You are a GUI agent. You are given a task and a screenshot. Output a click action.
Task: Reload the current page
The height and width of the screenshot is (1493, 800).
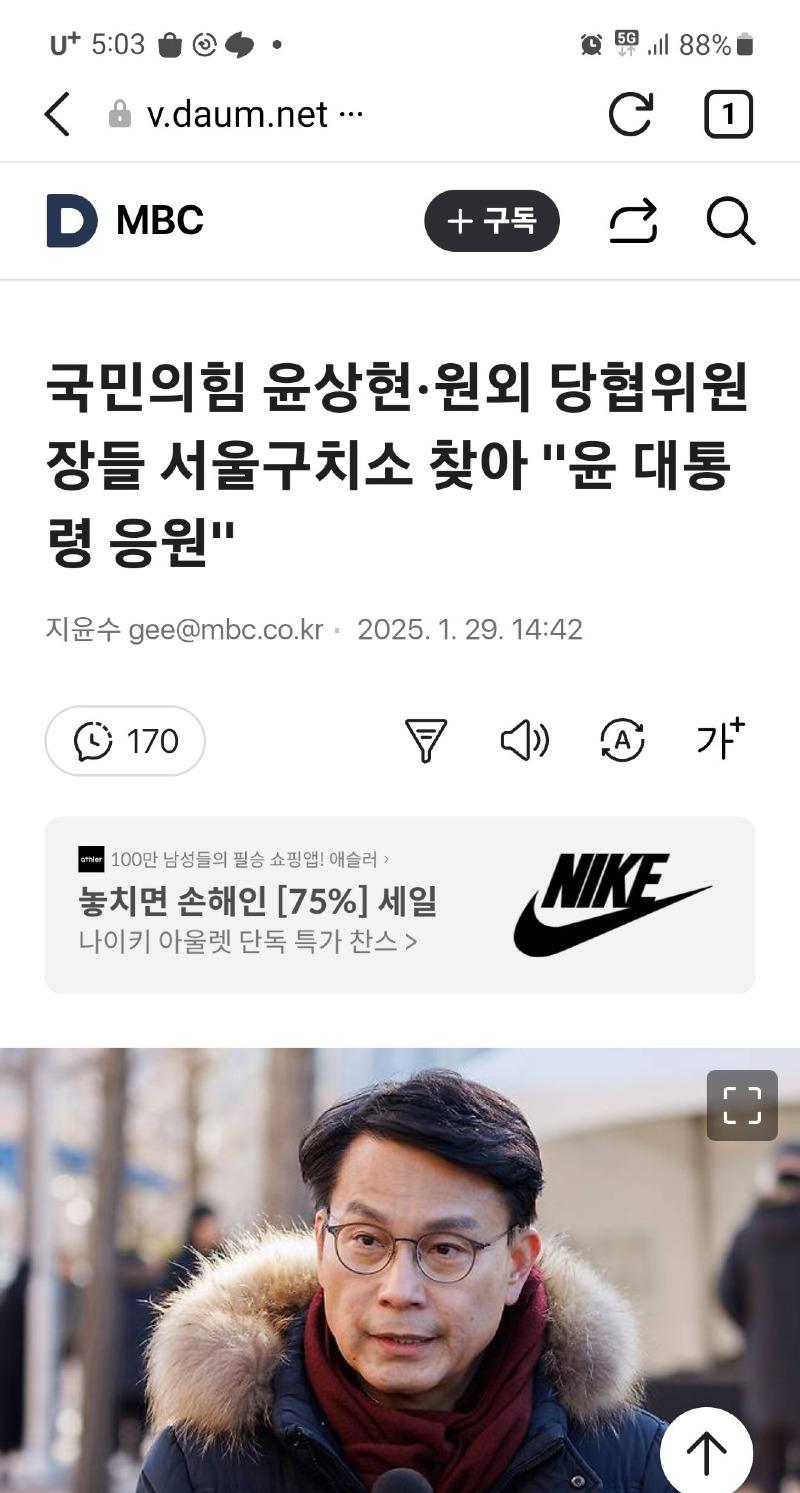pos(630,114)
